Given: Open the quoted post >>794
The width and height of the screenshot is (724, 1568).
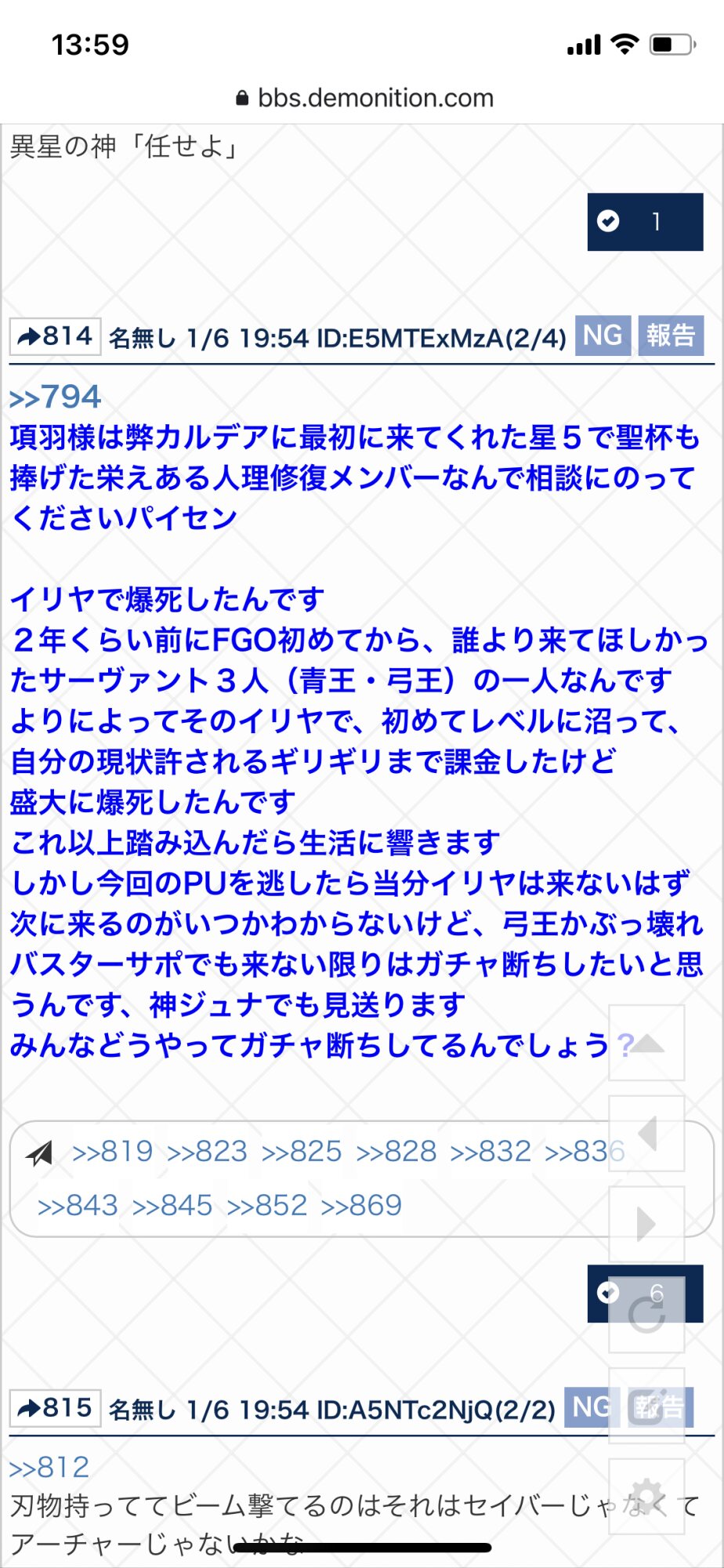Looking at the screenshot, I should coord(55,397).
